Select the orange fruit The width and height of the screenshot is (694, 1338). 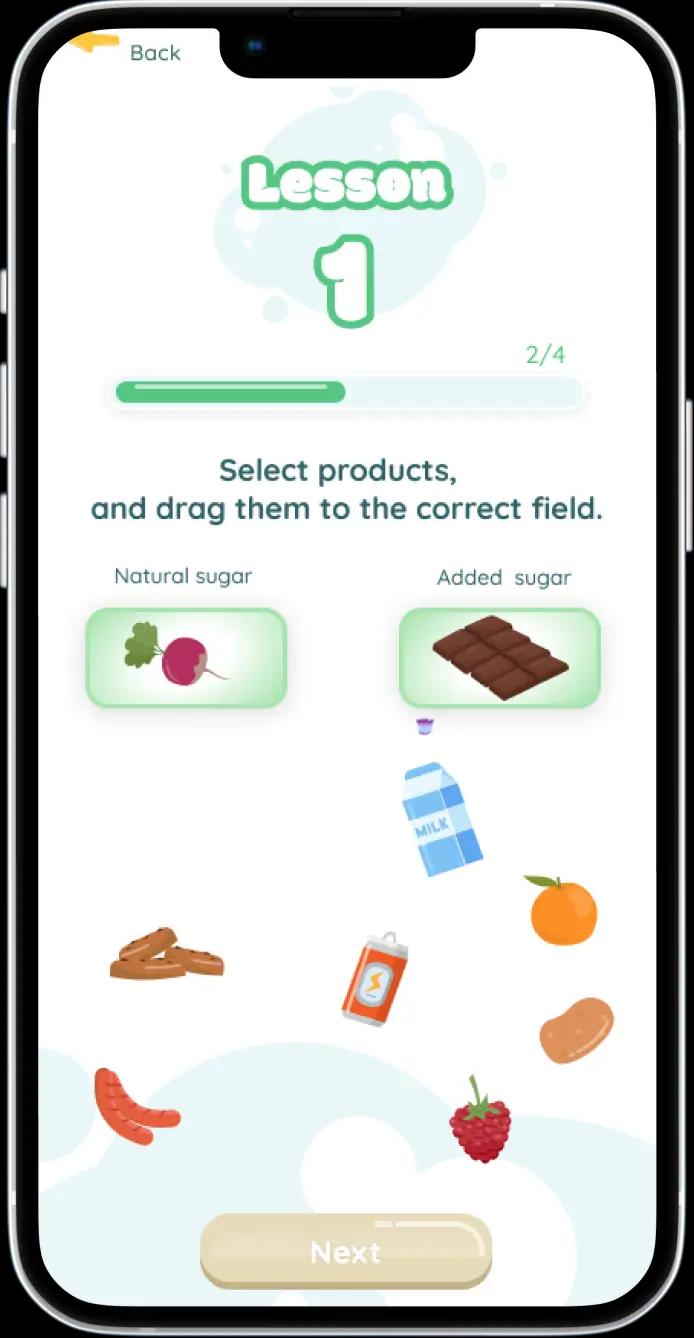[x=563, y=911]
